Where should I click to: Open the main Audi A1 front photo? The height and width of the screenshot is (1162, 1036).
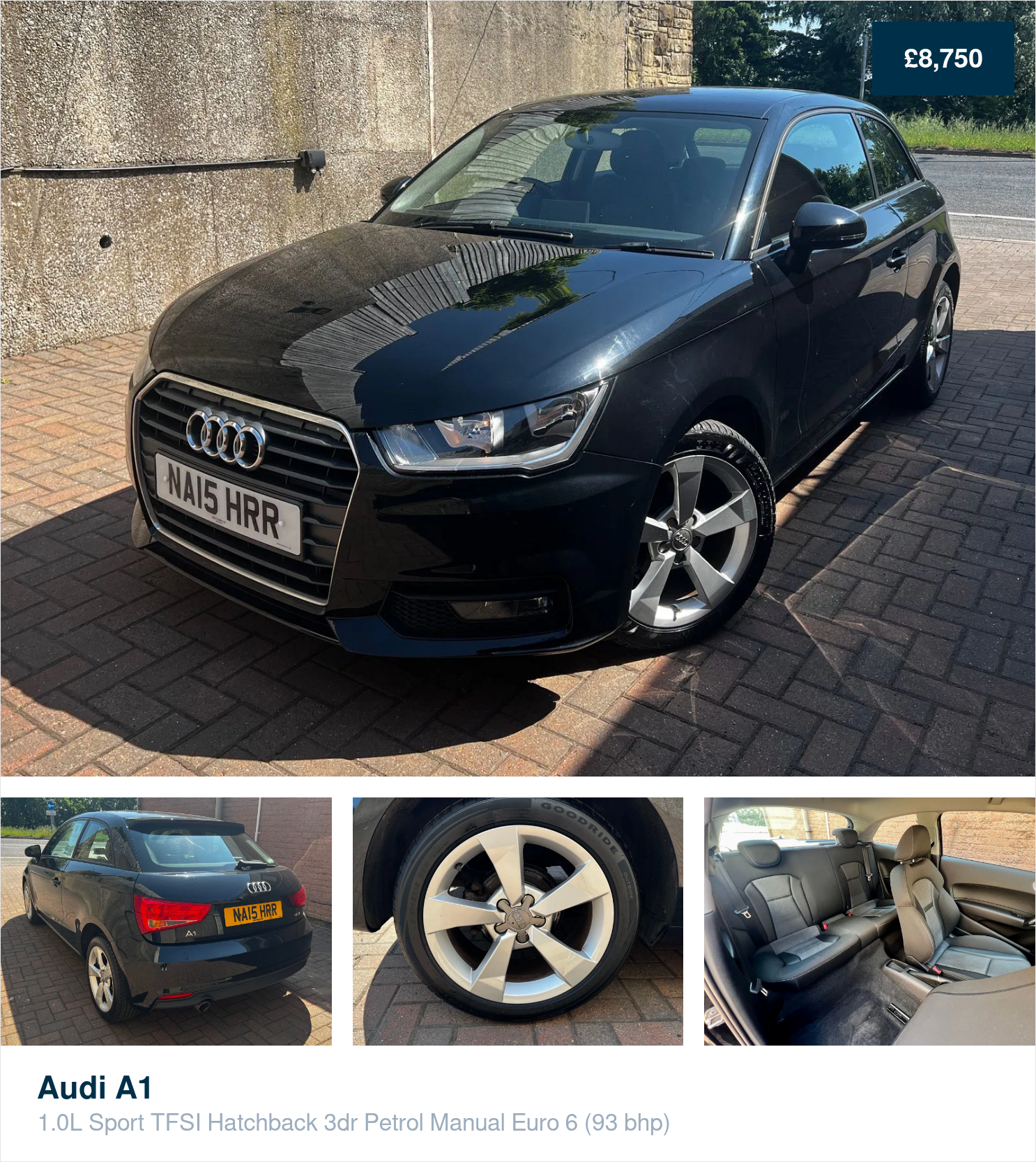click(x=517, y=388)
